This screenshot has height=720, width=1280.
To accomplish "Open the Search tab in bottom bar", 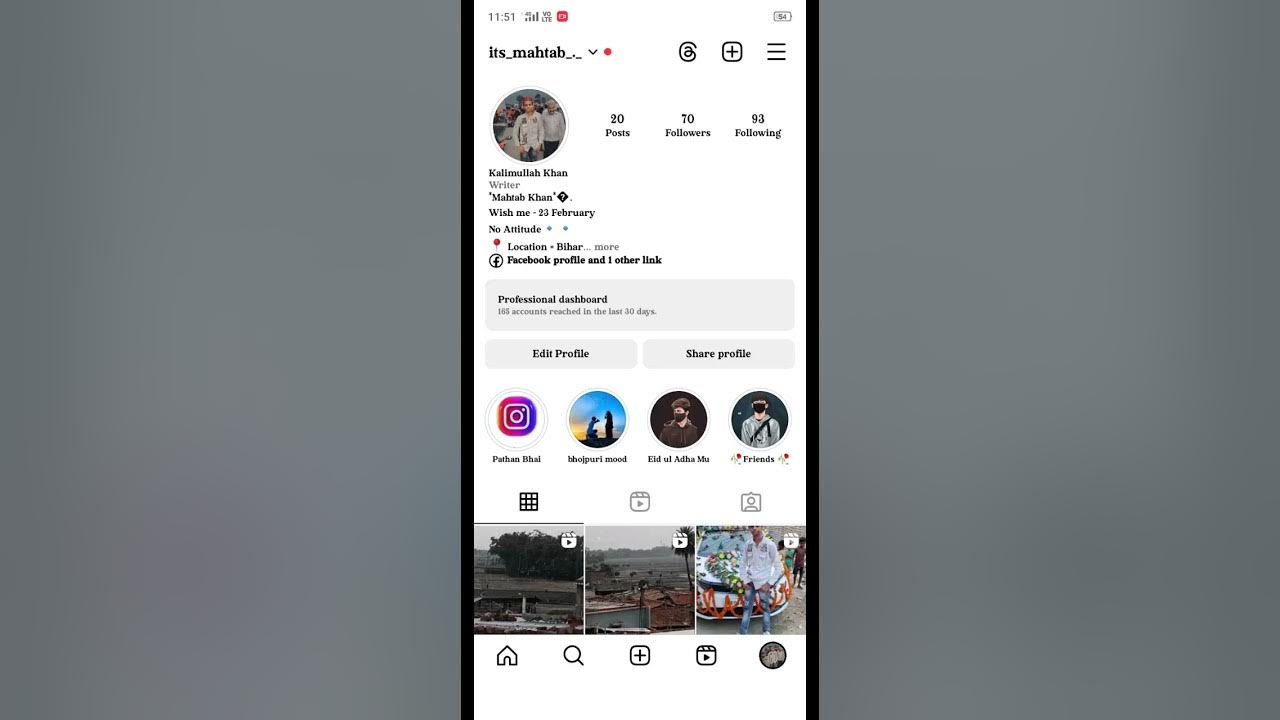I will tap(573, 655).
